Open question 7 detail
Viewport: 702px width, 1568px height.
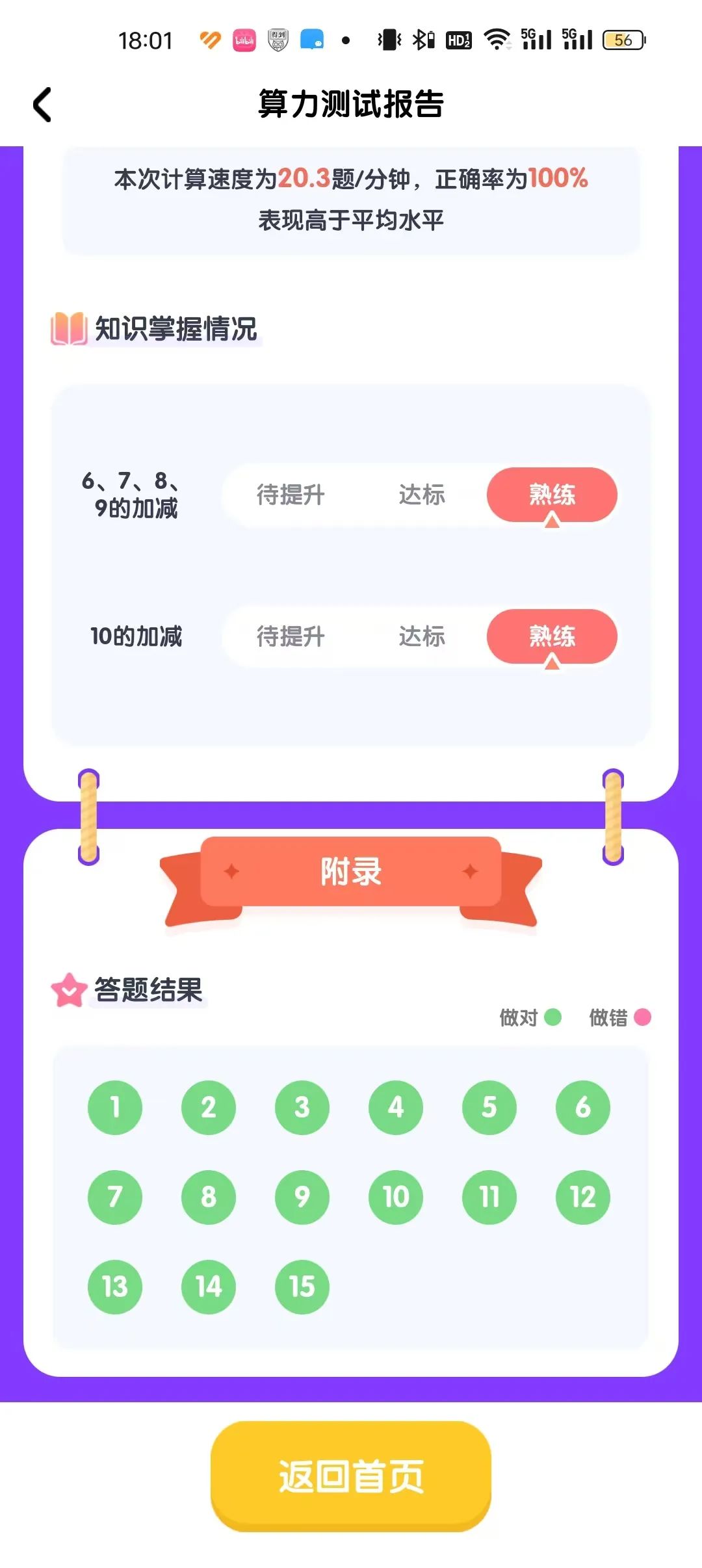tap(115, 1197)
